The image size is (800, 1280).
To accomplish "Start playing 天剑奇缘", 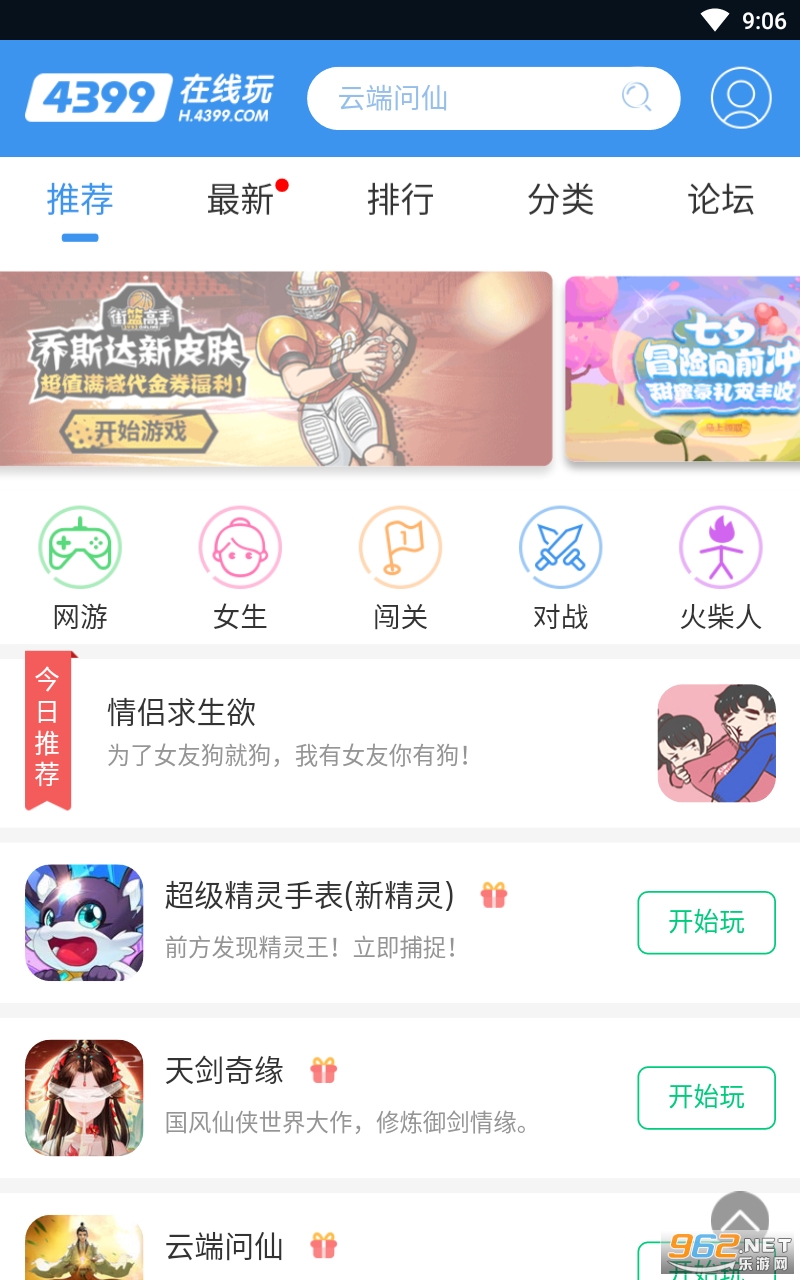I will 706,1097.
